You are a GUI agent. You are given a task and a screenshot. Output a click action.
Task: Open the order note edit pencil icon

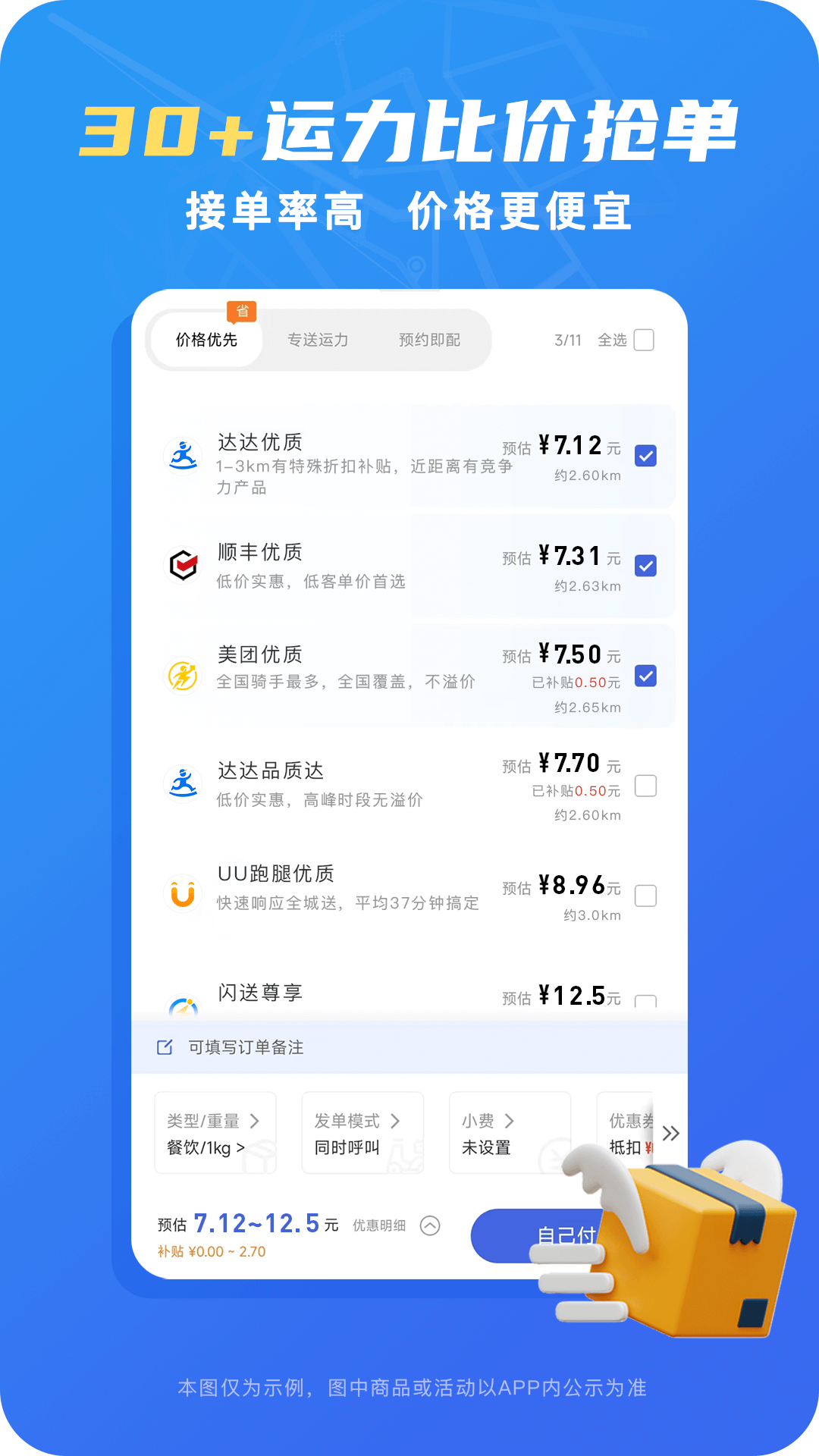point(163,1046)
